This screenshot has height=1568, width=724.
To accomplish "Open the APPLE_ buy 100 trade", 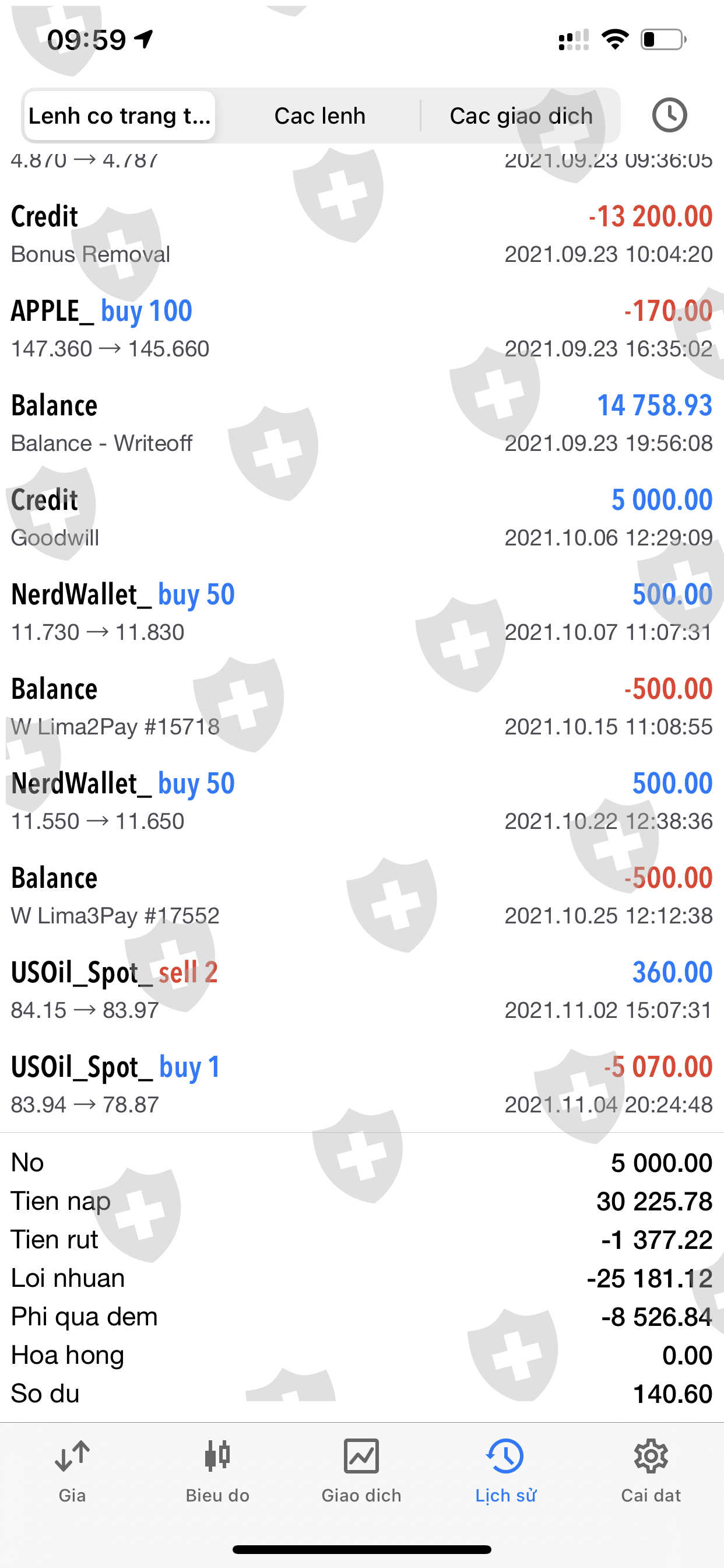I will point(361,328).
